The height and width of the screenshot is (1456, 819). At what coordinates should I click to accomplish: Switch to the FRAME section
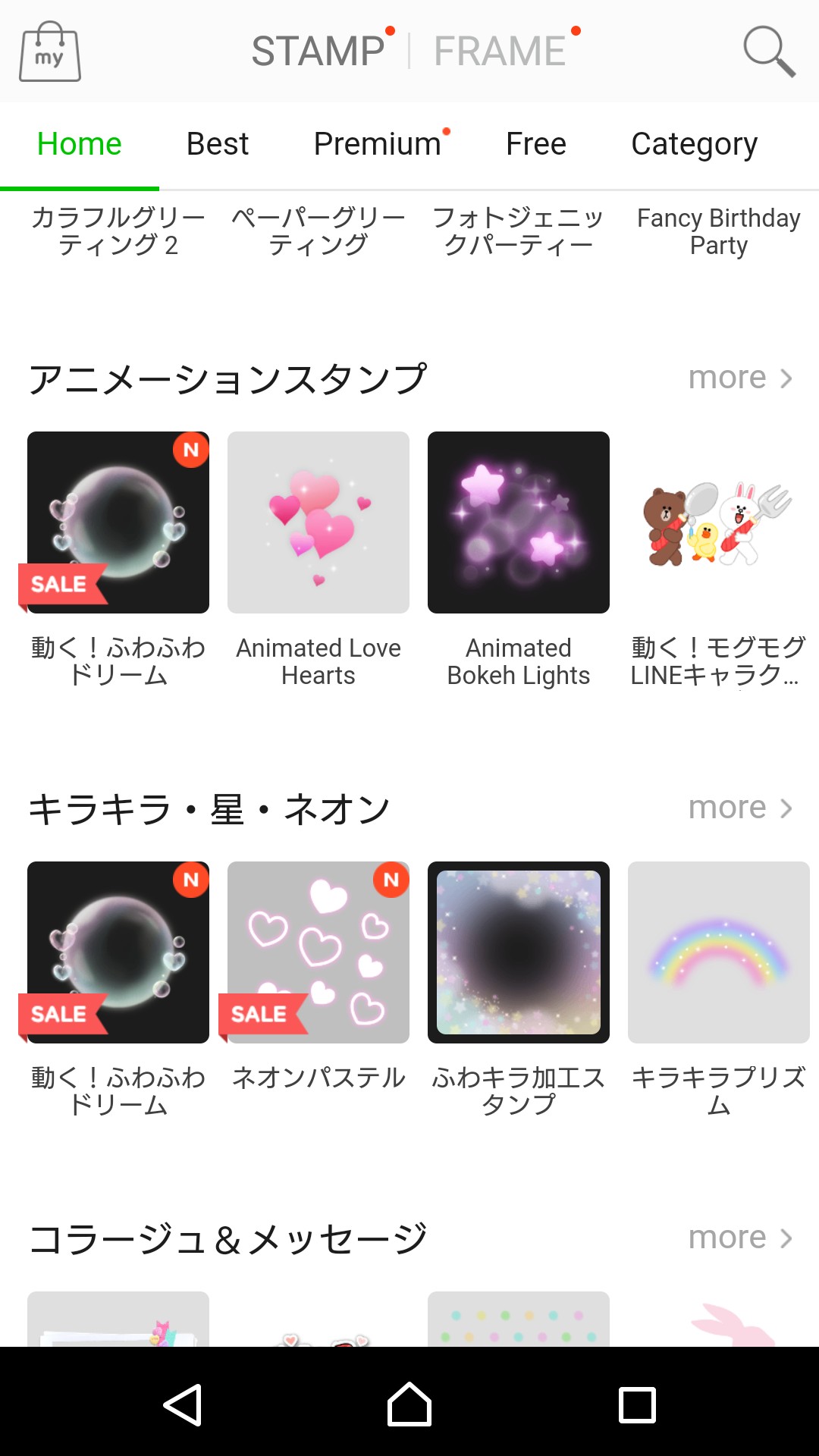(x=500, y=52)
